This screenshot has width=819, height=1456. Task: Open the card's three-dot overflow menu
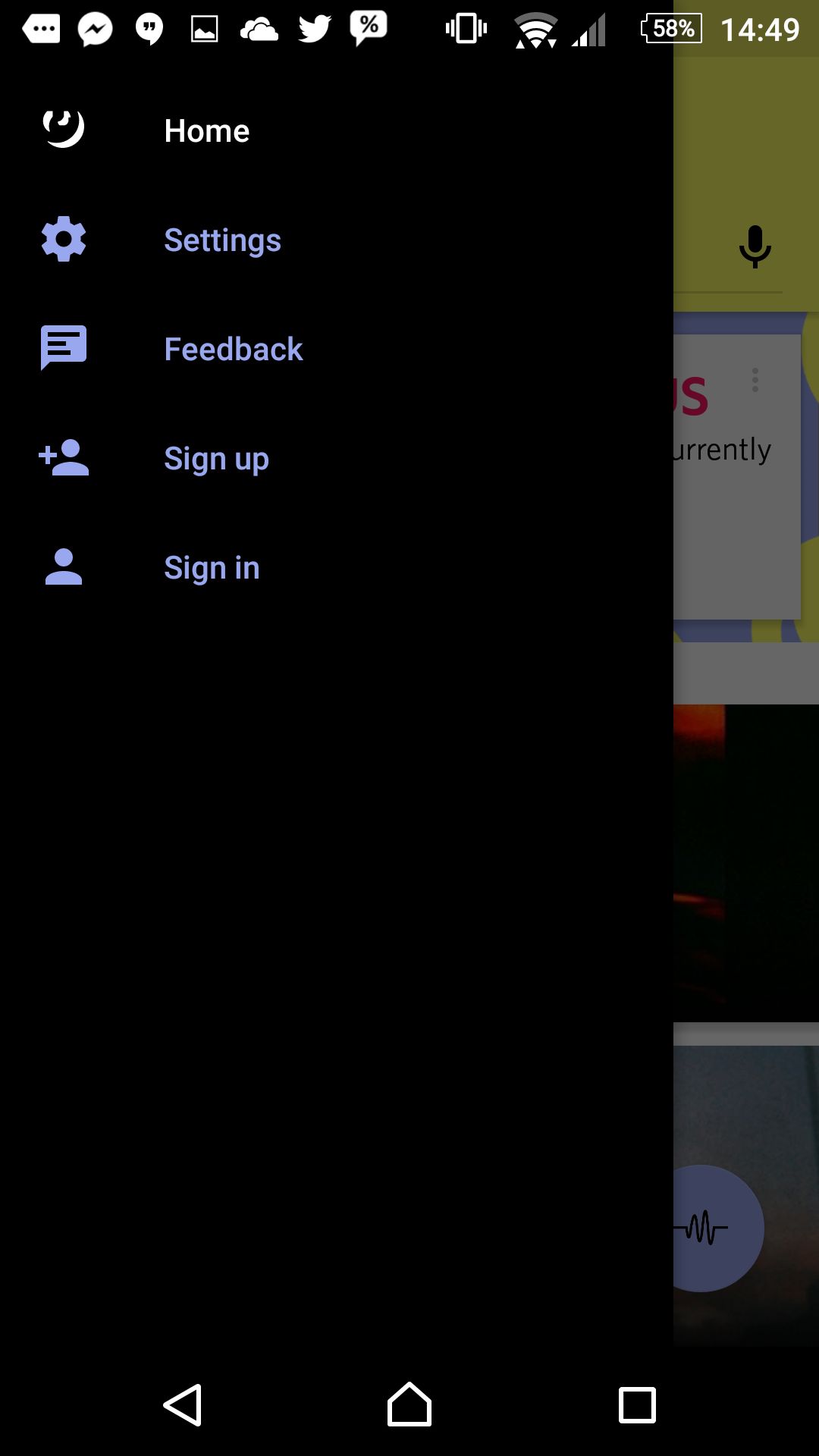(x=755, y=380)
